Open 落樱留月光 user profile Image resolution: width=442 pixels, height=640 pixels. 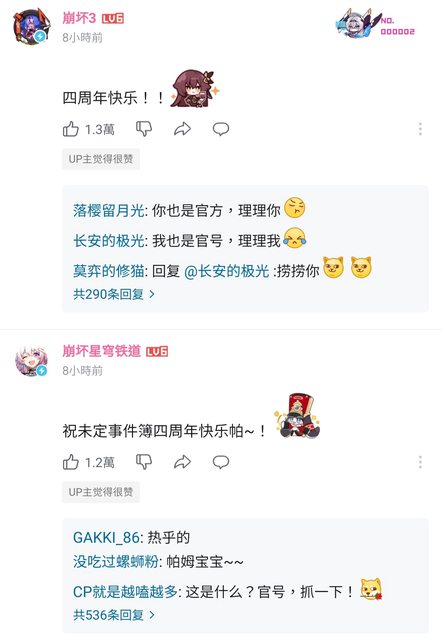[109, 211]
